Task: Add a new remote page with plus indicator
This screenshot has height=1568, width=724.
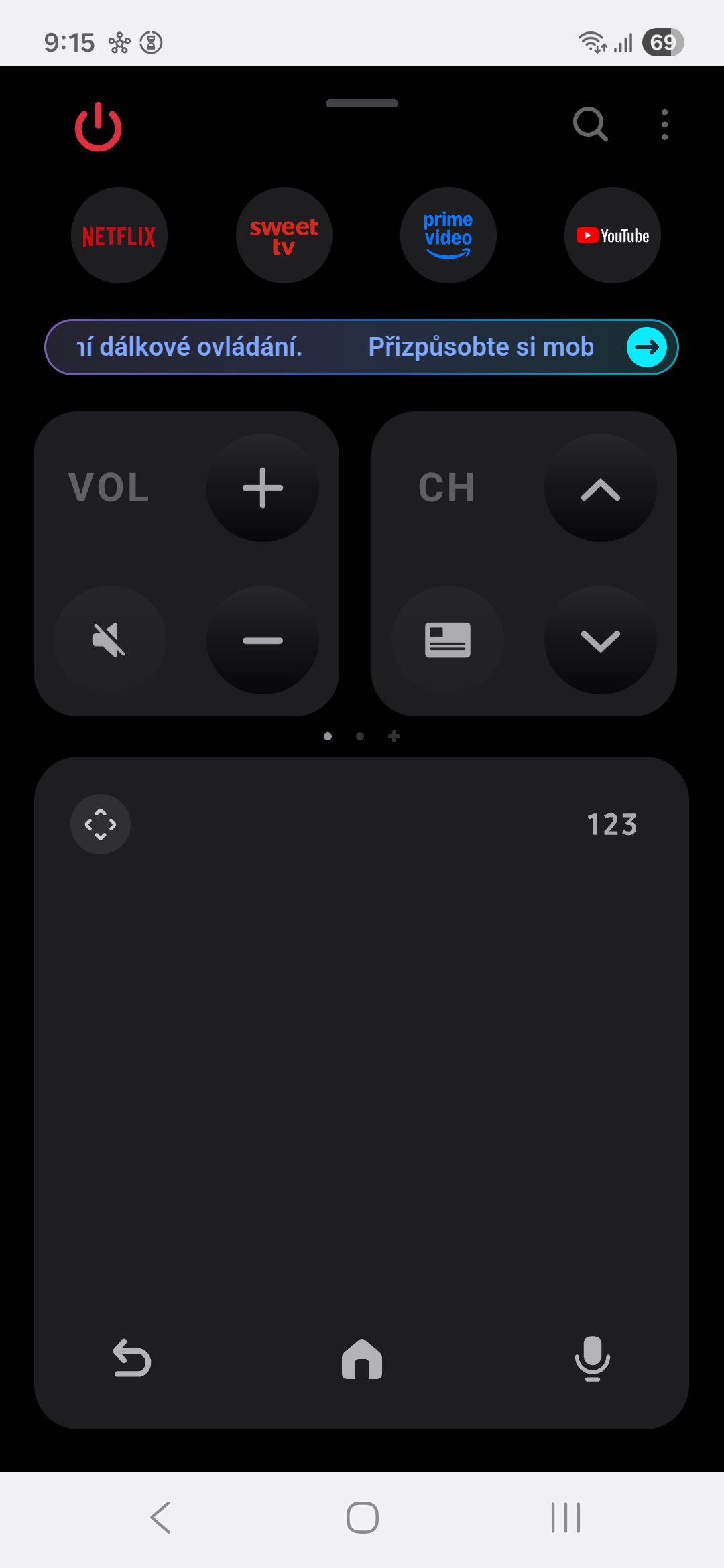Action: (394, 736)
